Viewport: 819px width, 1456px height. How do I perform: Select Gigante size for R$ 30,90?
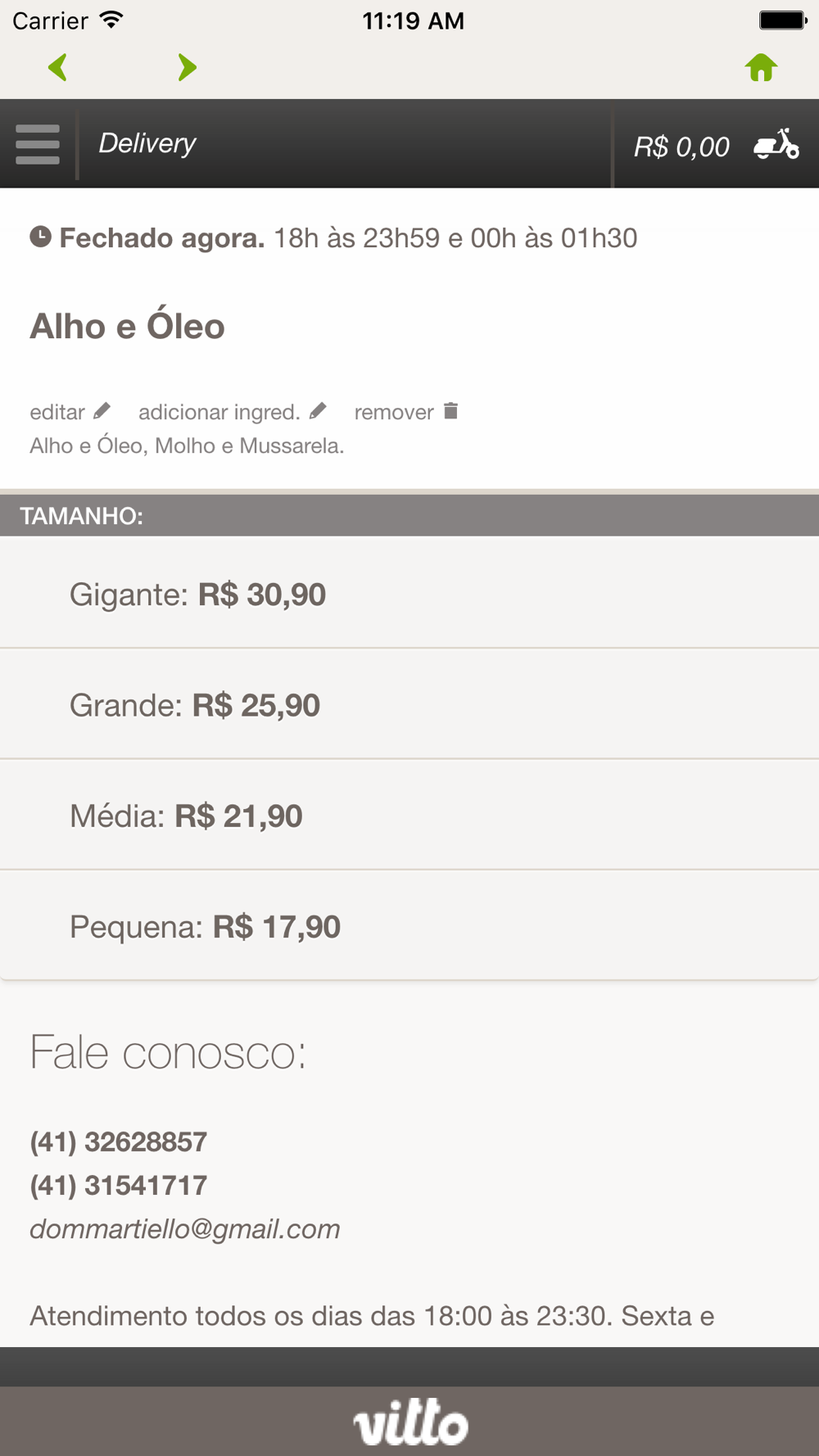click(409, 594)
